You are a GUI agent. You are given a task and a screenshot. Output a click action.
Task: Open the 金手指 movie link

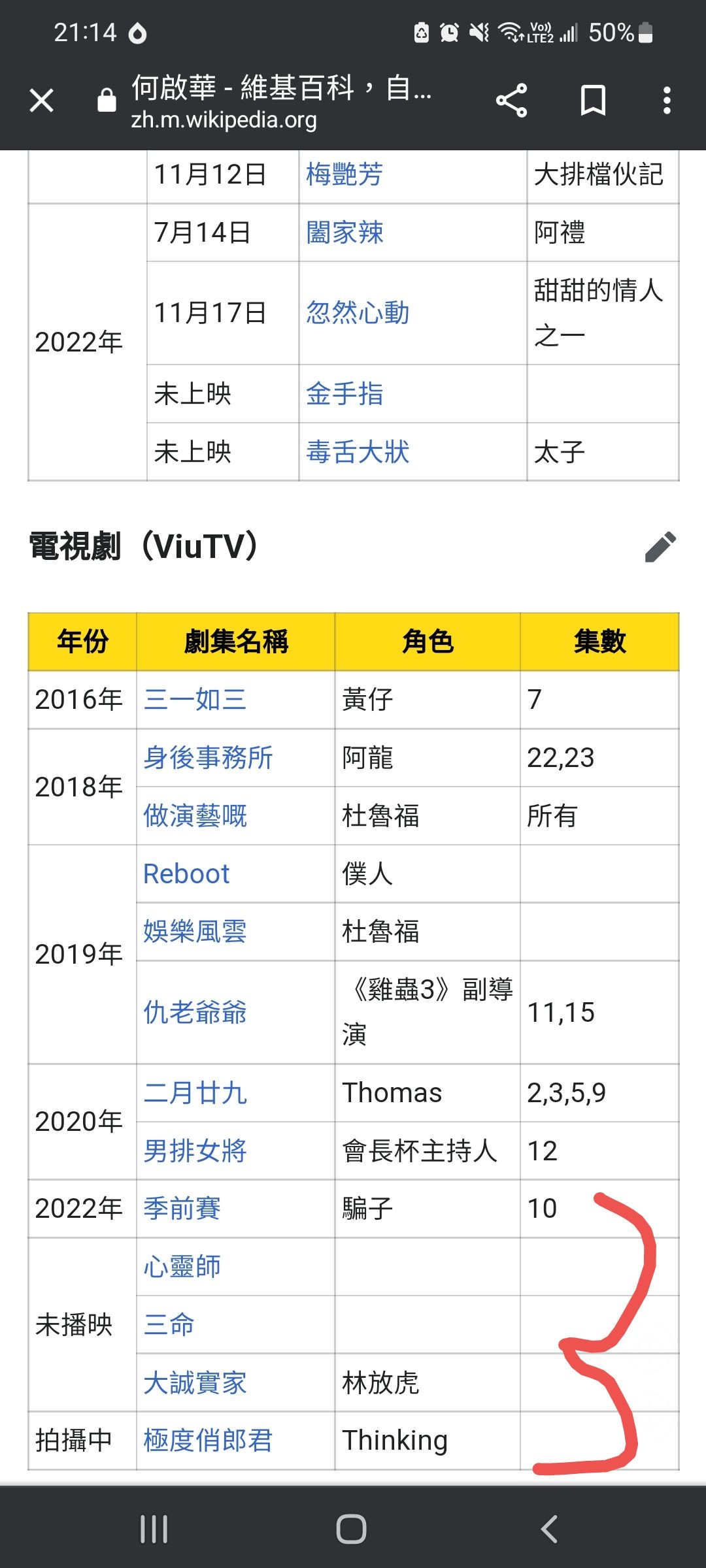(x=345, y=393)
